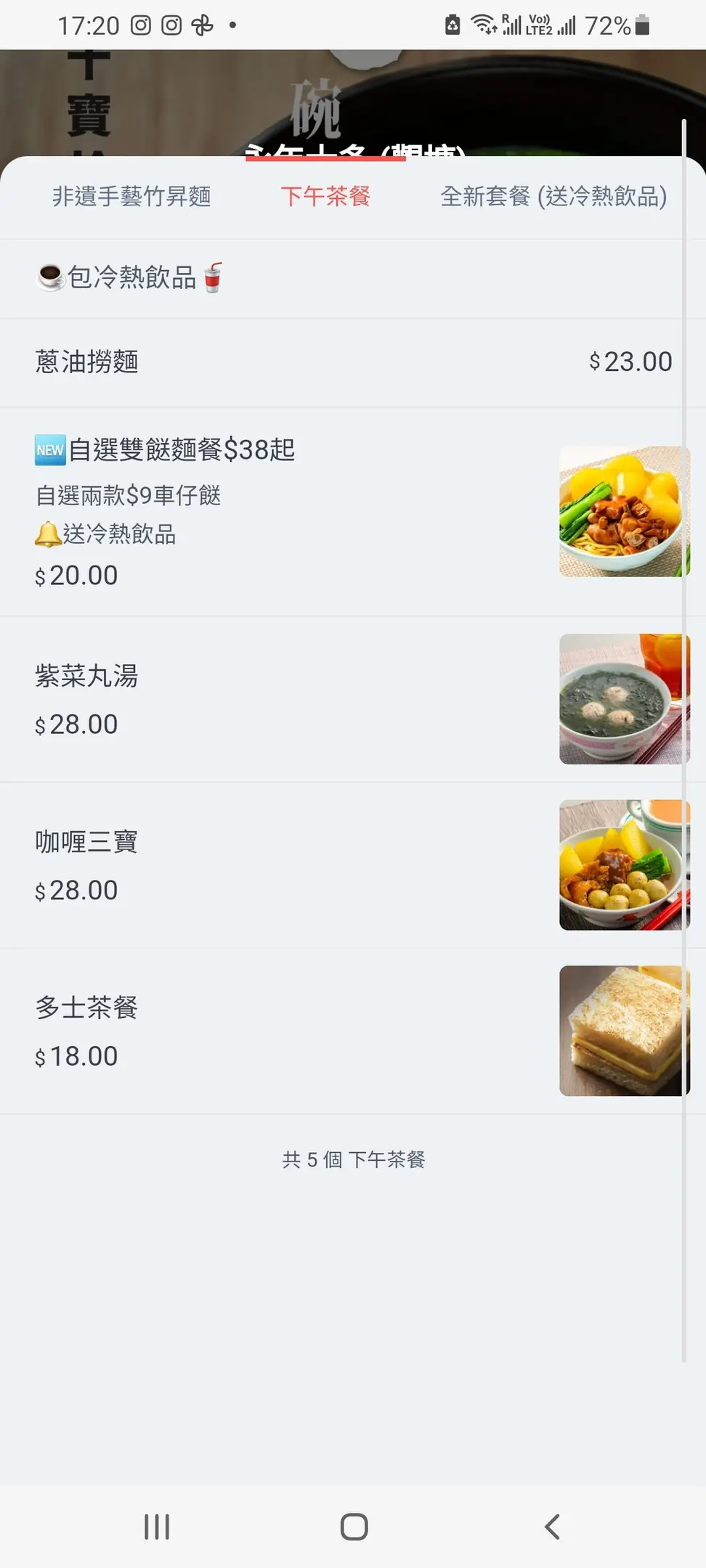Tap the system home button
Viewport: 706px width, 1568px height.
click(354, 1527)
